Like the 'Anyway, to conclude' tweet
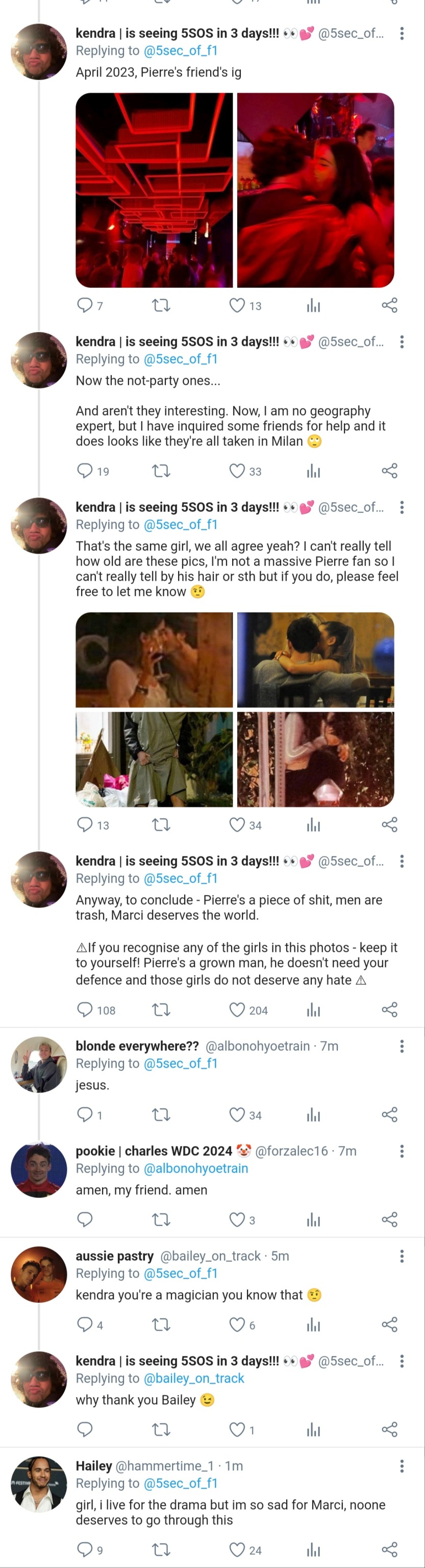425x1568 pixels. (x=237, y=1010)
